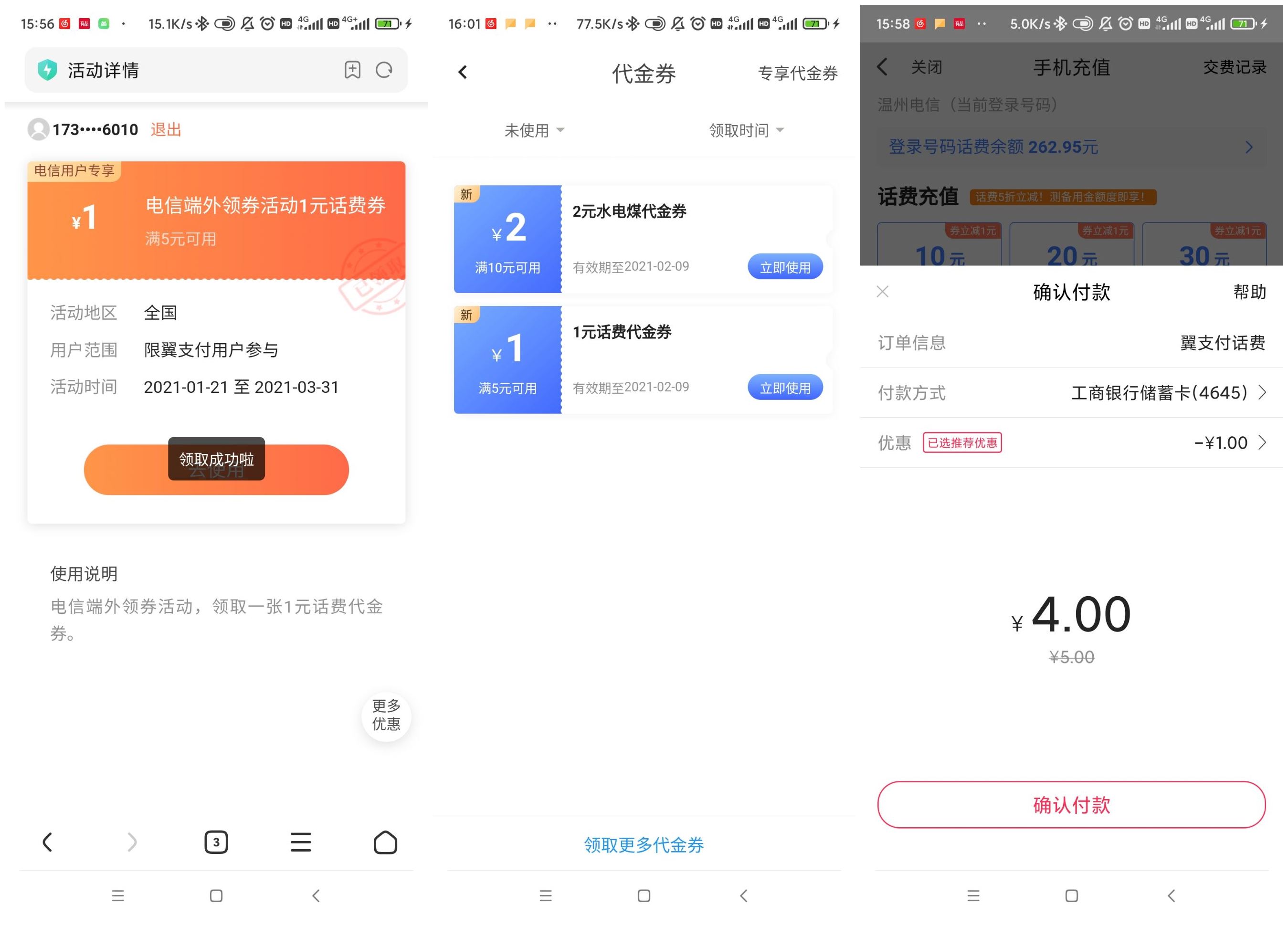Open 专享代金券

[x=797, y=73]
